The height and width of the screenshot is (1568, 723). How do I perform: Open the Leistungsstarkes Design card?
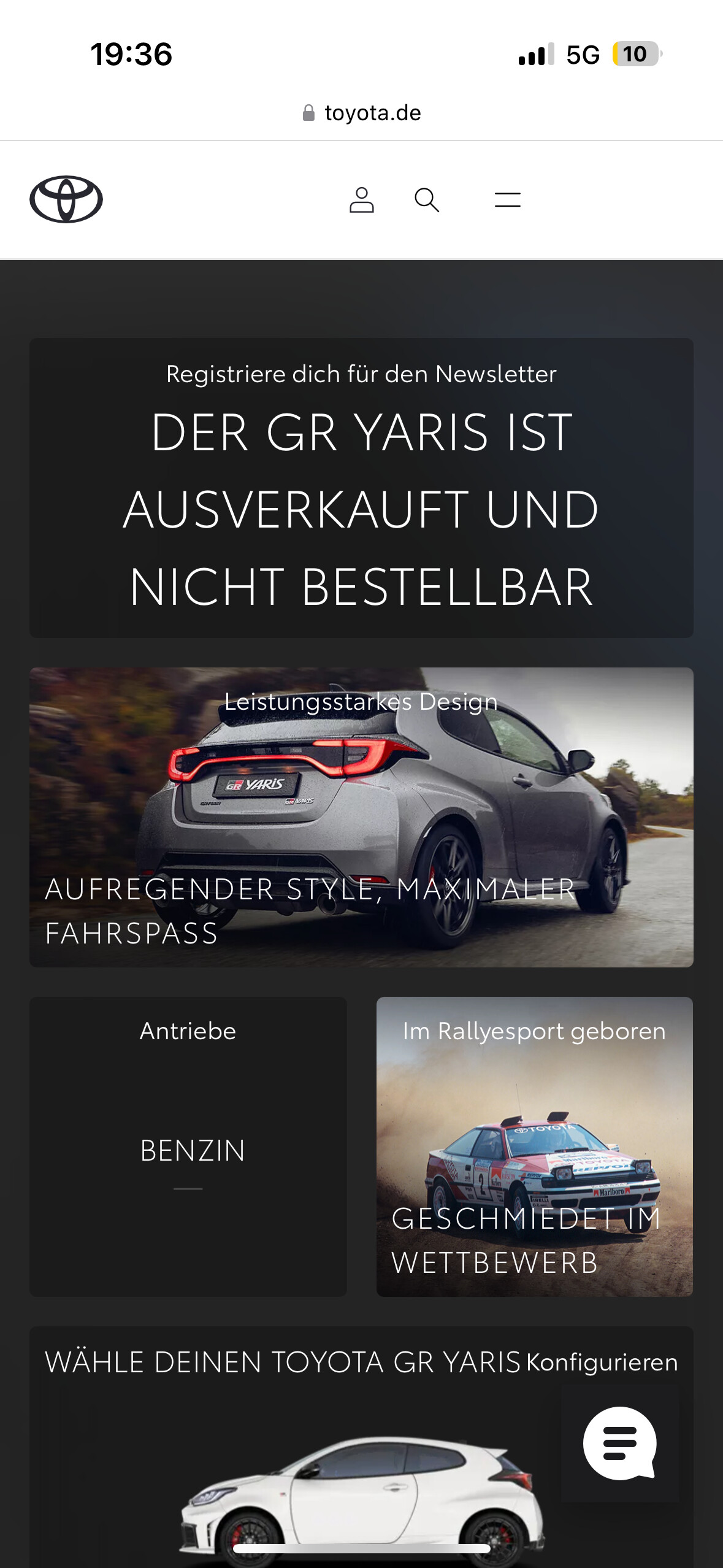pos(361,817)
